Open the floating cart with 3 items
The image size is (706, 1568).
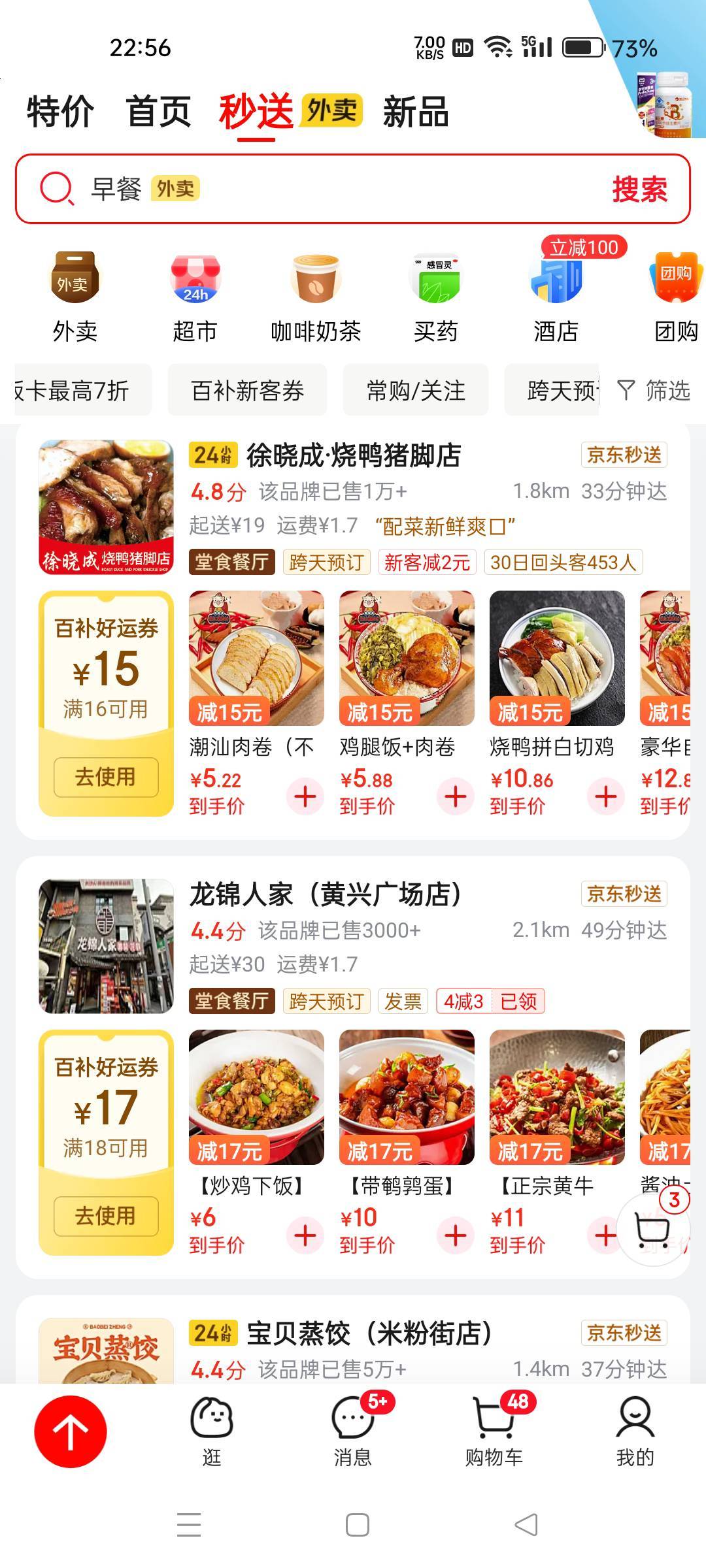[654, 1230]
